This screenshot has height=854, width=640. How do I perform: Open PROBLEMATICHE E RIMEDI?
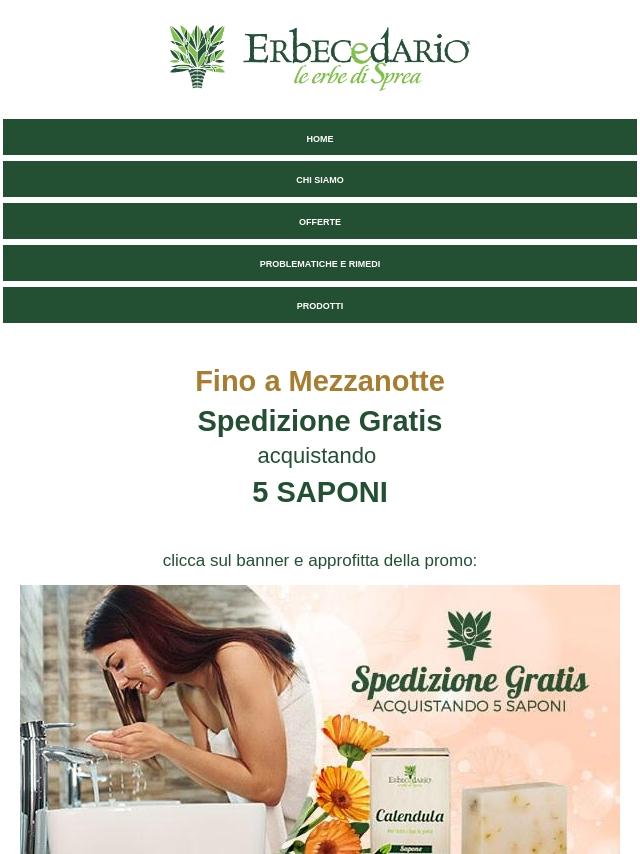pyautogui.click(x=320, y=264)
